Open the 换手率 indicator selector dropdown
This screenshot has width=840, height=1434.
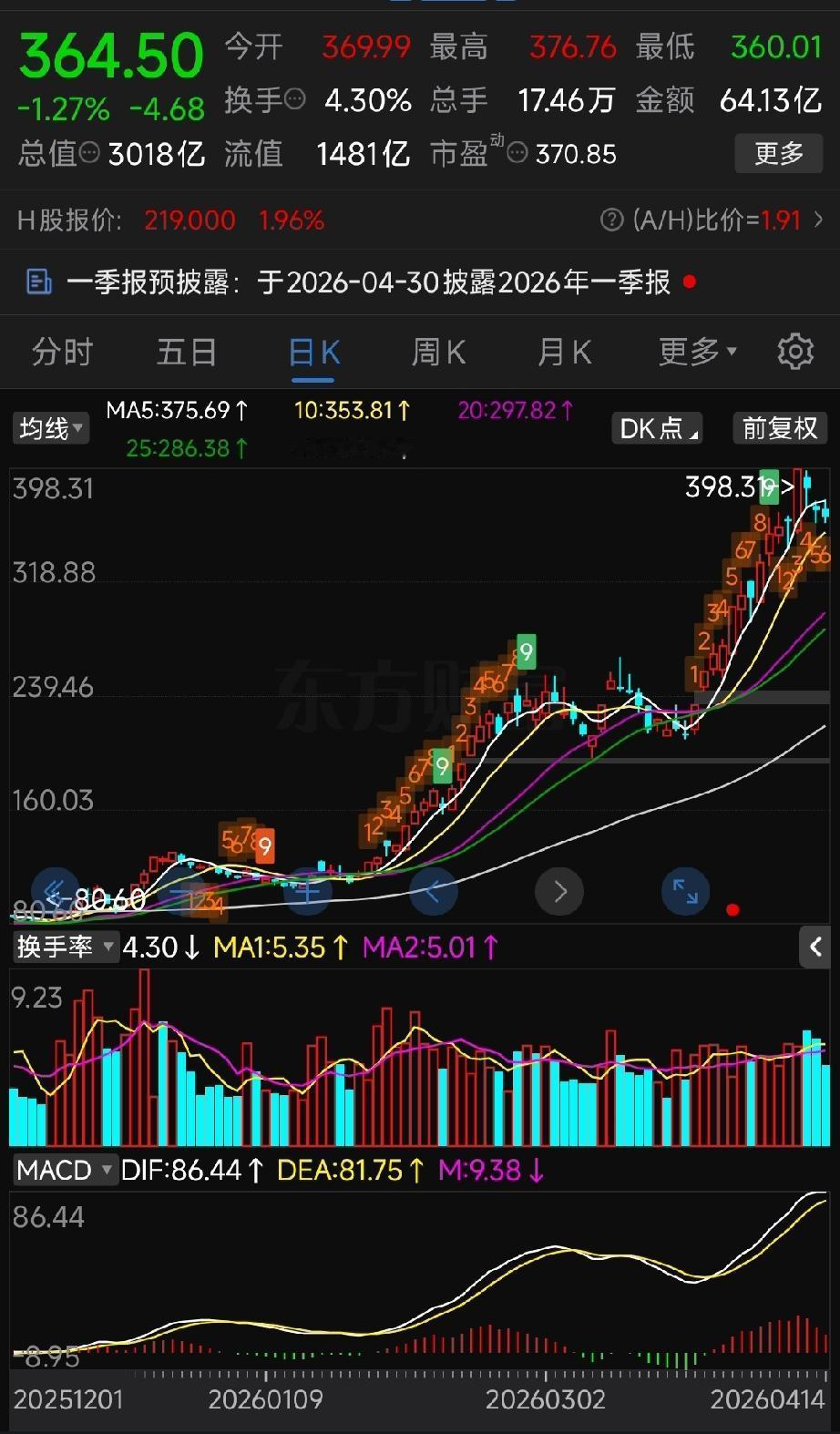[66, 947]
